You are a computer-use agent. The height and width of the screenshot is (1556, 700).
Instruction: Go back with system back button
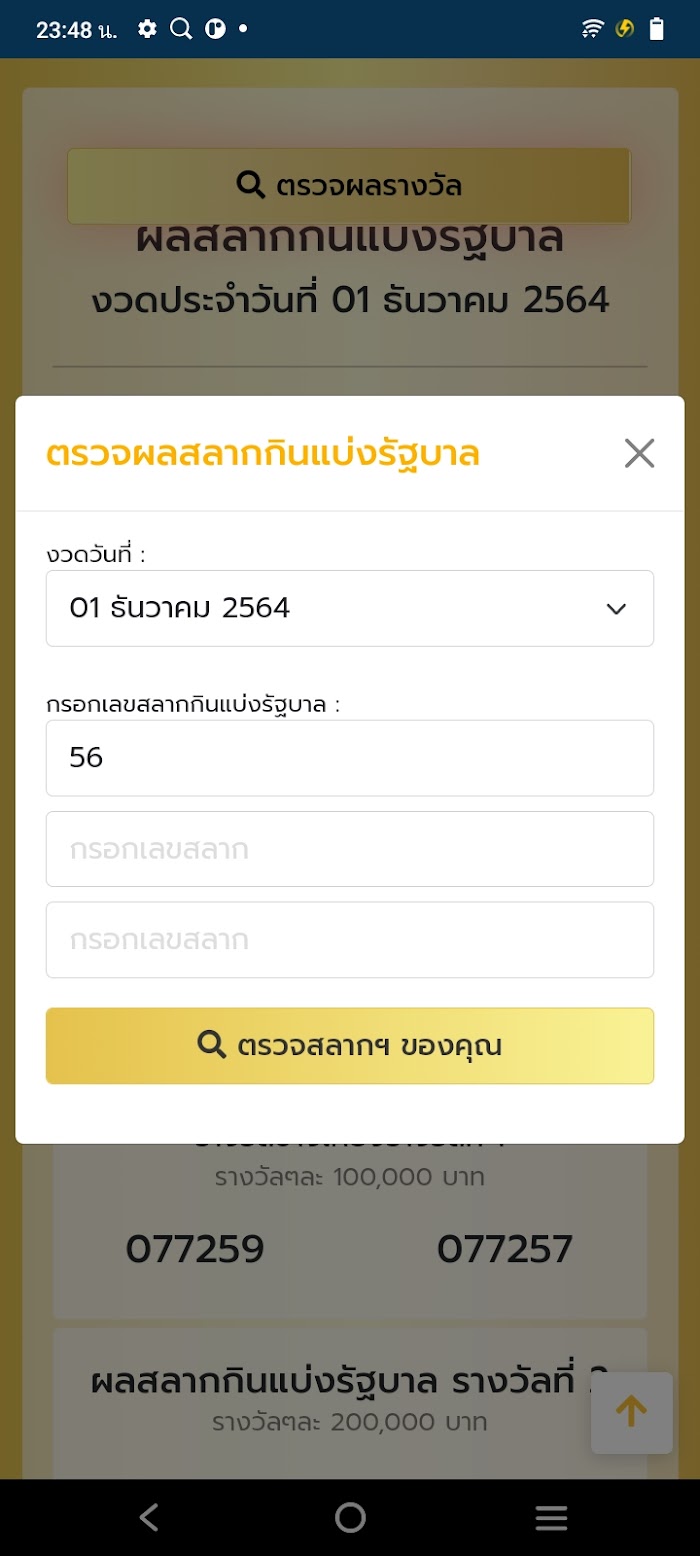[149, 1517]
